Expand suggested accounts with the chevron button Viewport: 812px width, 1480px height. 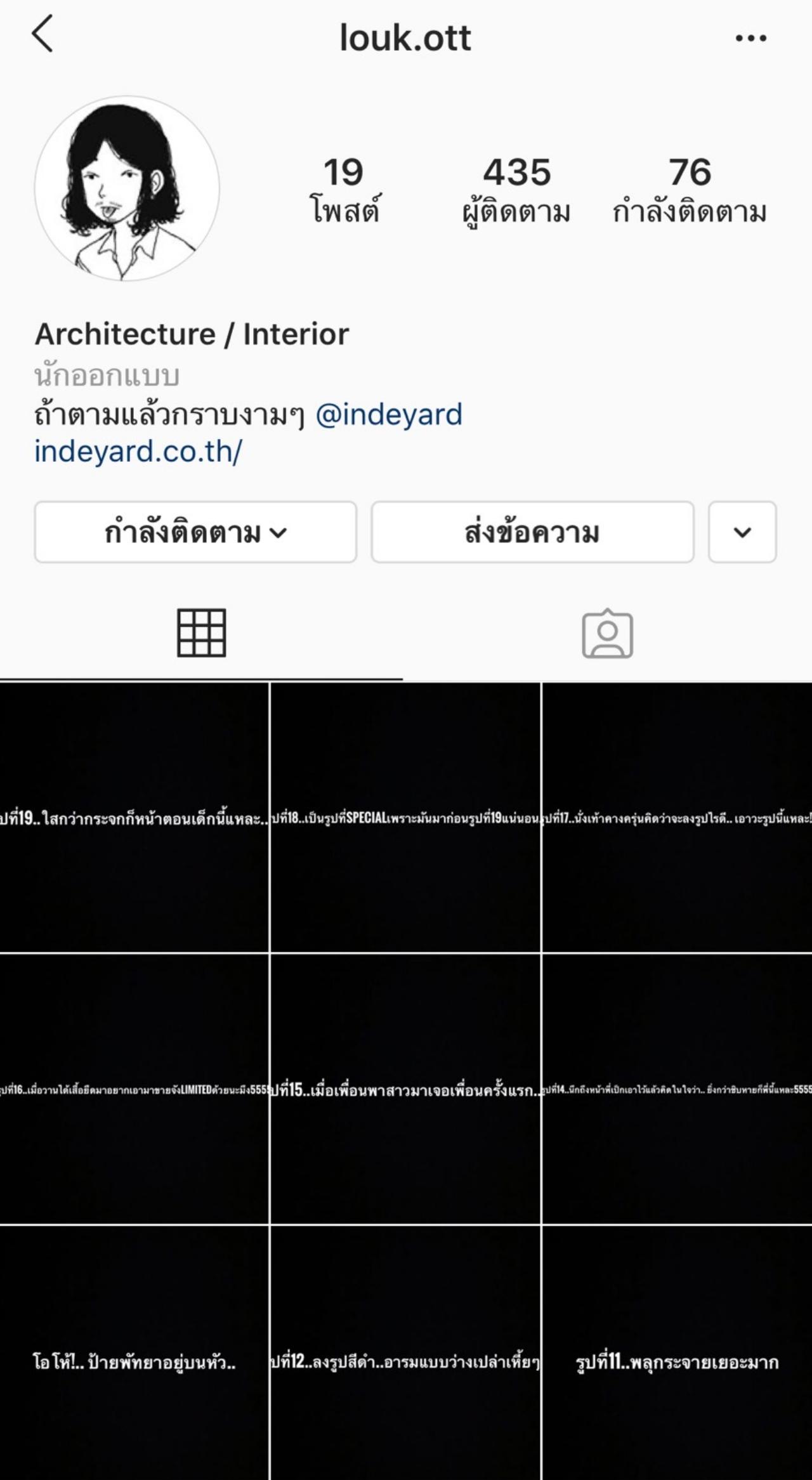(742, 532)
